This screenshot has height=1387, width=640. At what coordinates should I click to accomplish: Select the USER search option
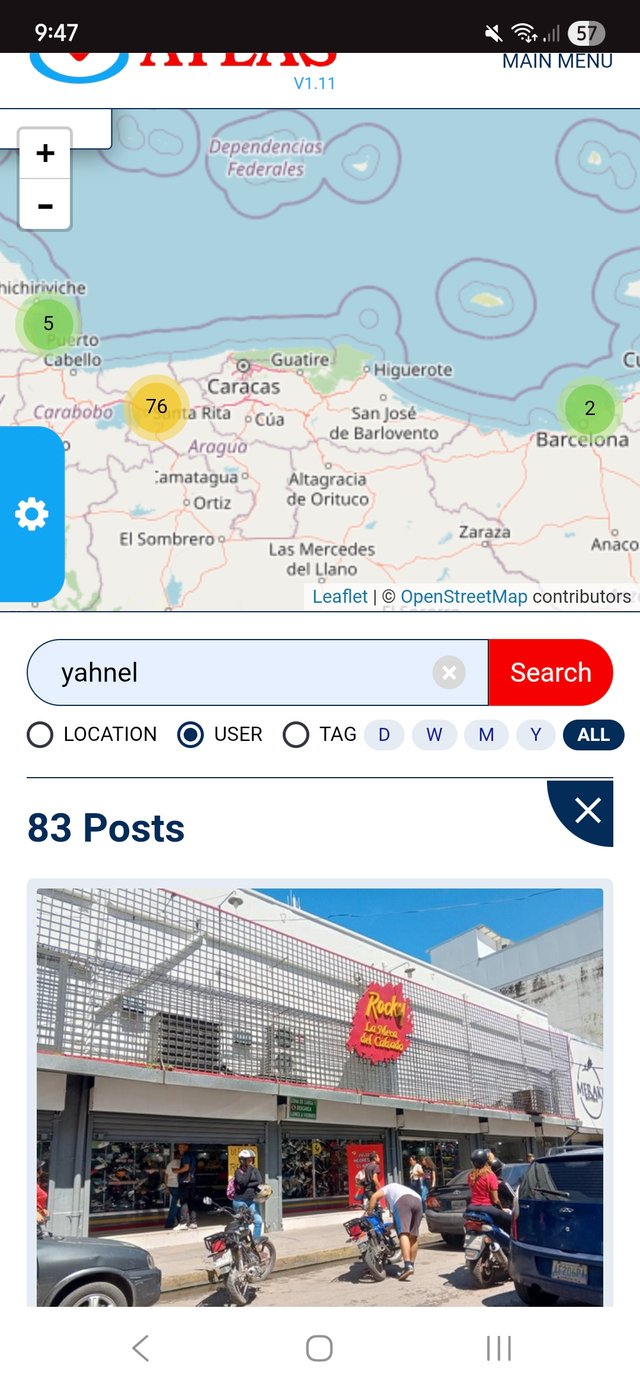pyautogui.click(x=190, y=735)
